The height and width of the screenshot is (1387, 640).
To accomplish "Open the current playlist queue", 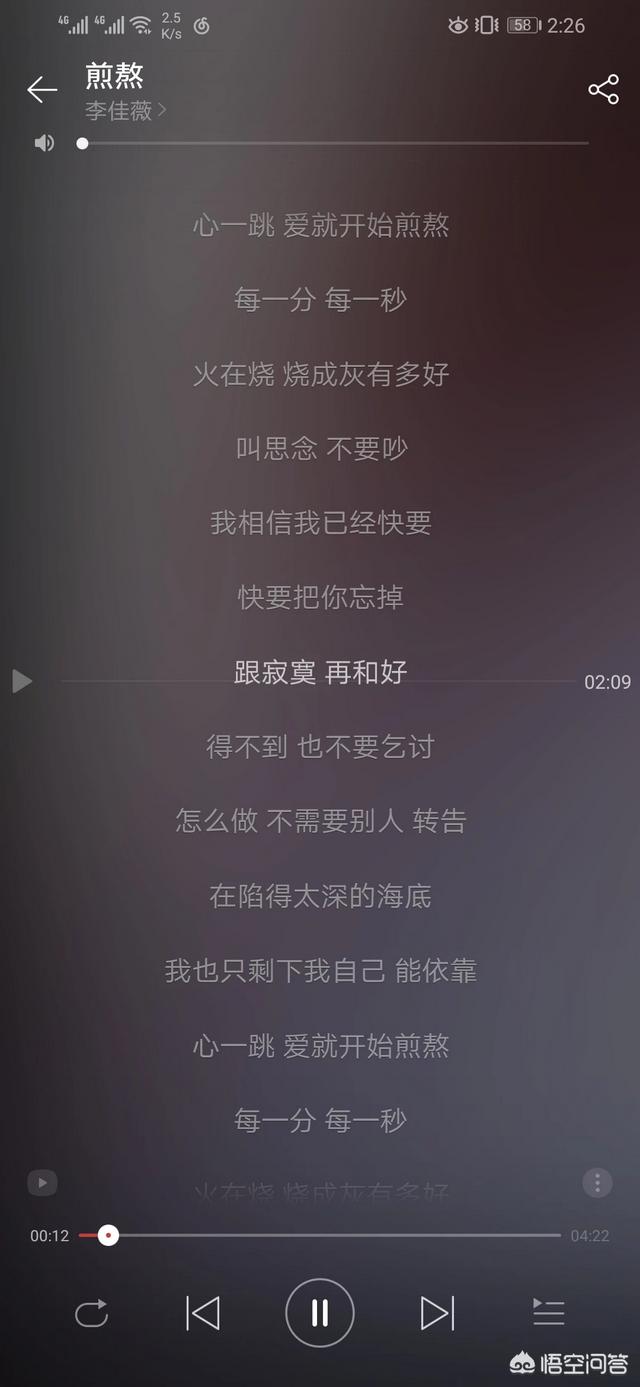I will pos(548,1312).
